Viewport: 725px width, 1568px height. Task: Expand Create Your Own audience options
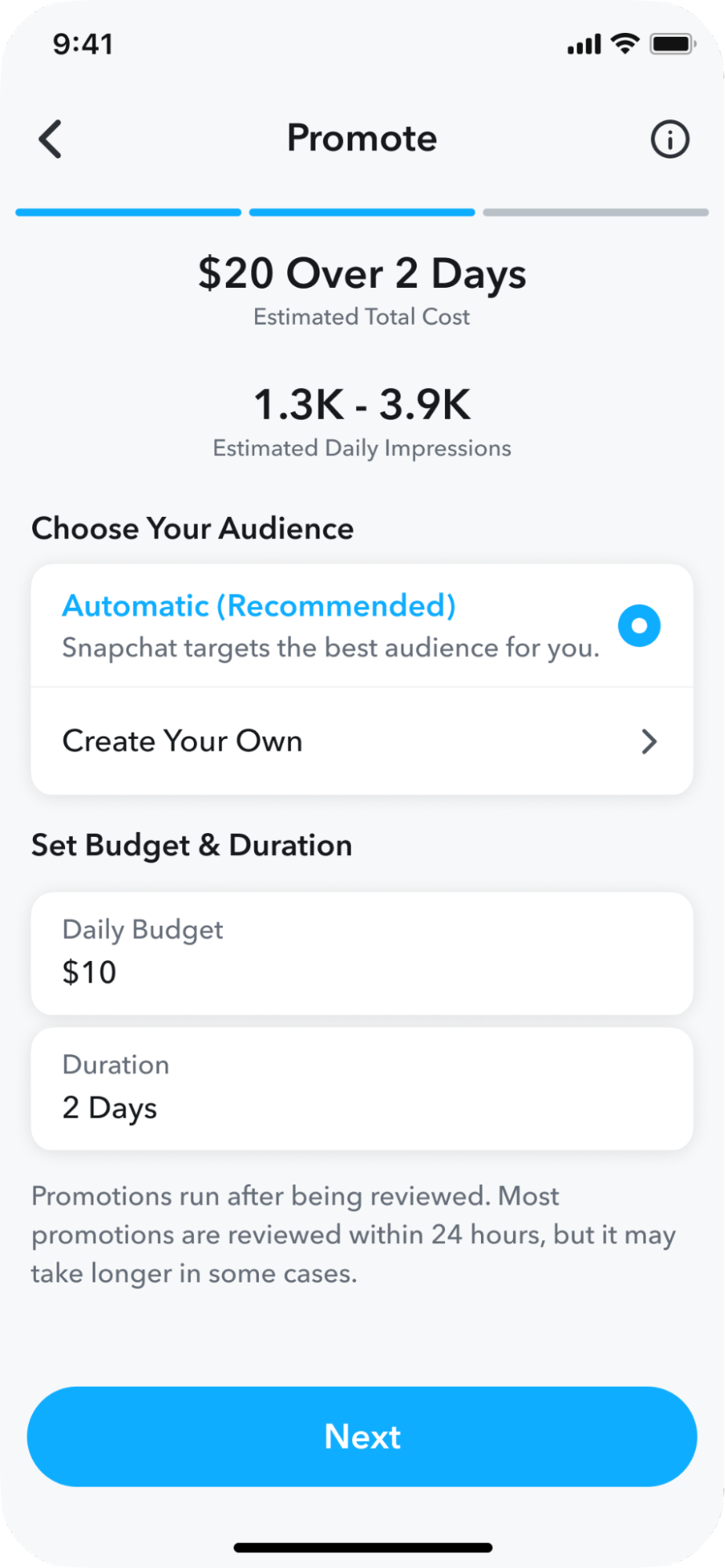[362, 740]
